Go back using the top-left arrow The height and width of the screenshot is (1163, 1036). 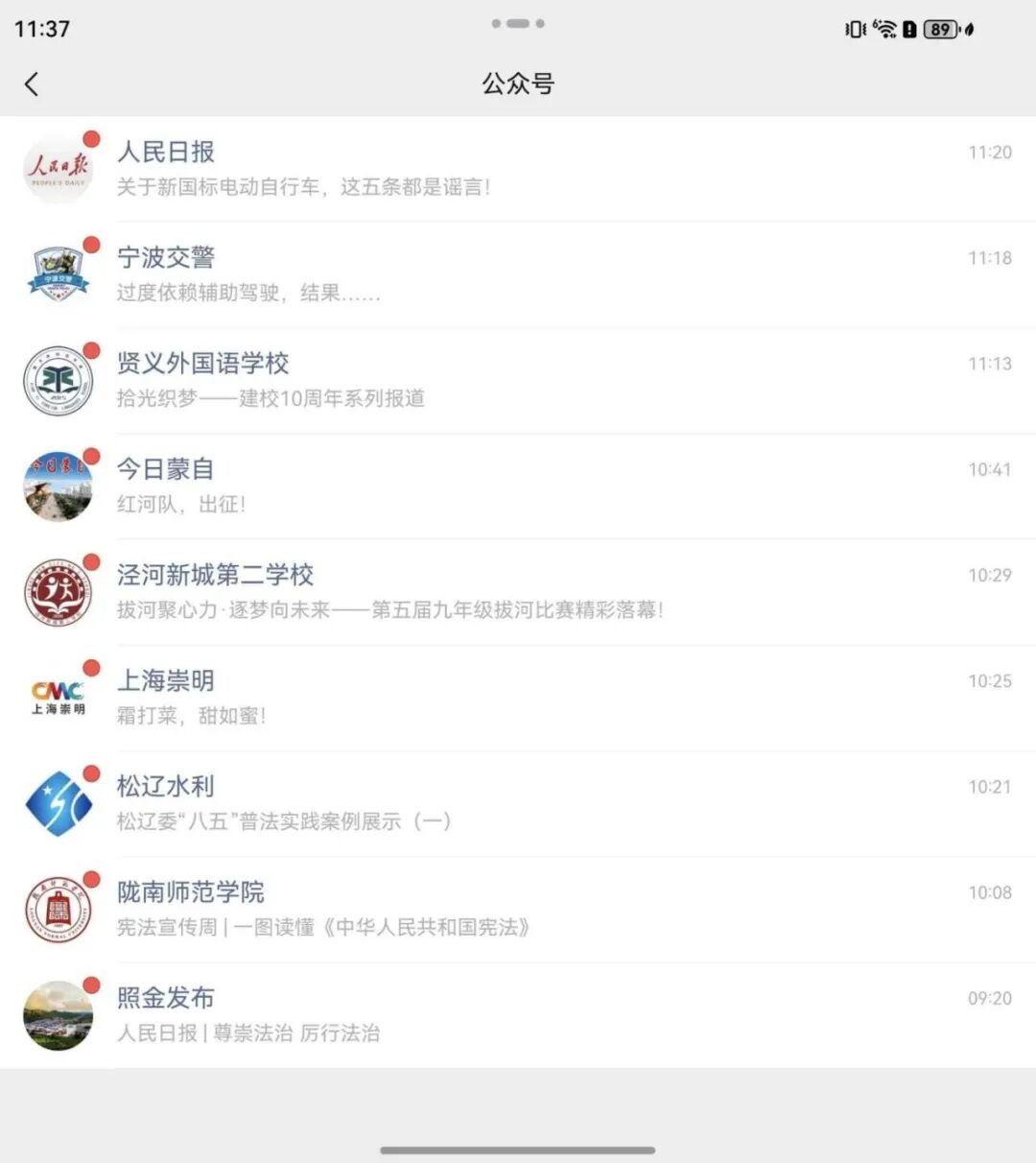[x=32, y=84]
